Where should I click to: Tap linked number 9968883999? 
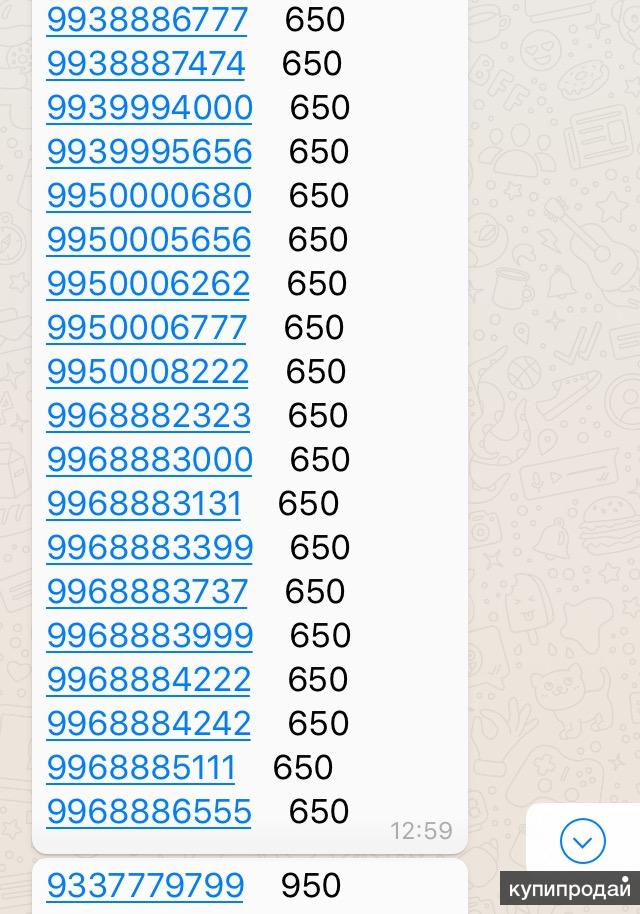[x=149, y=636]
